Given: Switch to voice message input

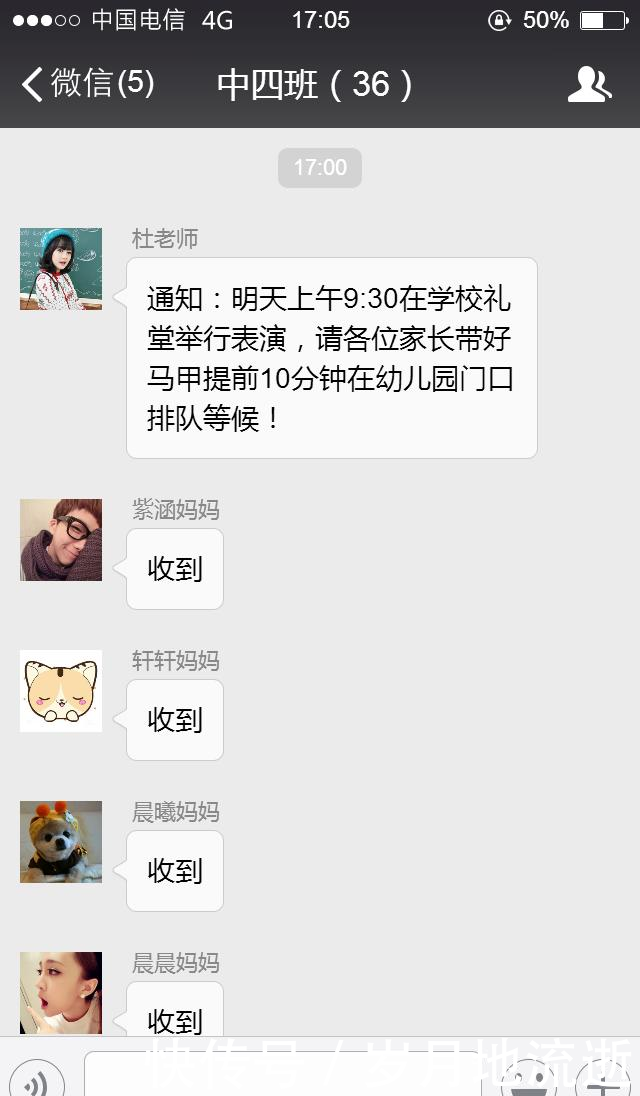Looking at the screenshot, I should click(38, 1082).
